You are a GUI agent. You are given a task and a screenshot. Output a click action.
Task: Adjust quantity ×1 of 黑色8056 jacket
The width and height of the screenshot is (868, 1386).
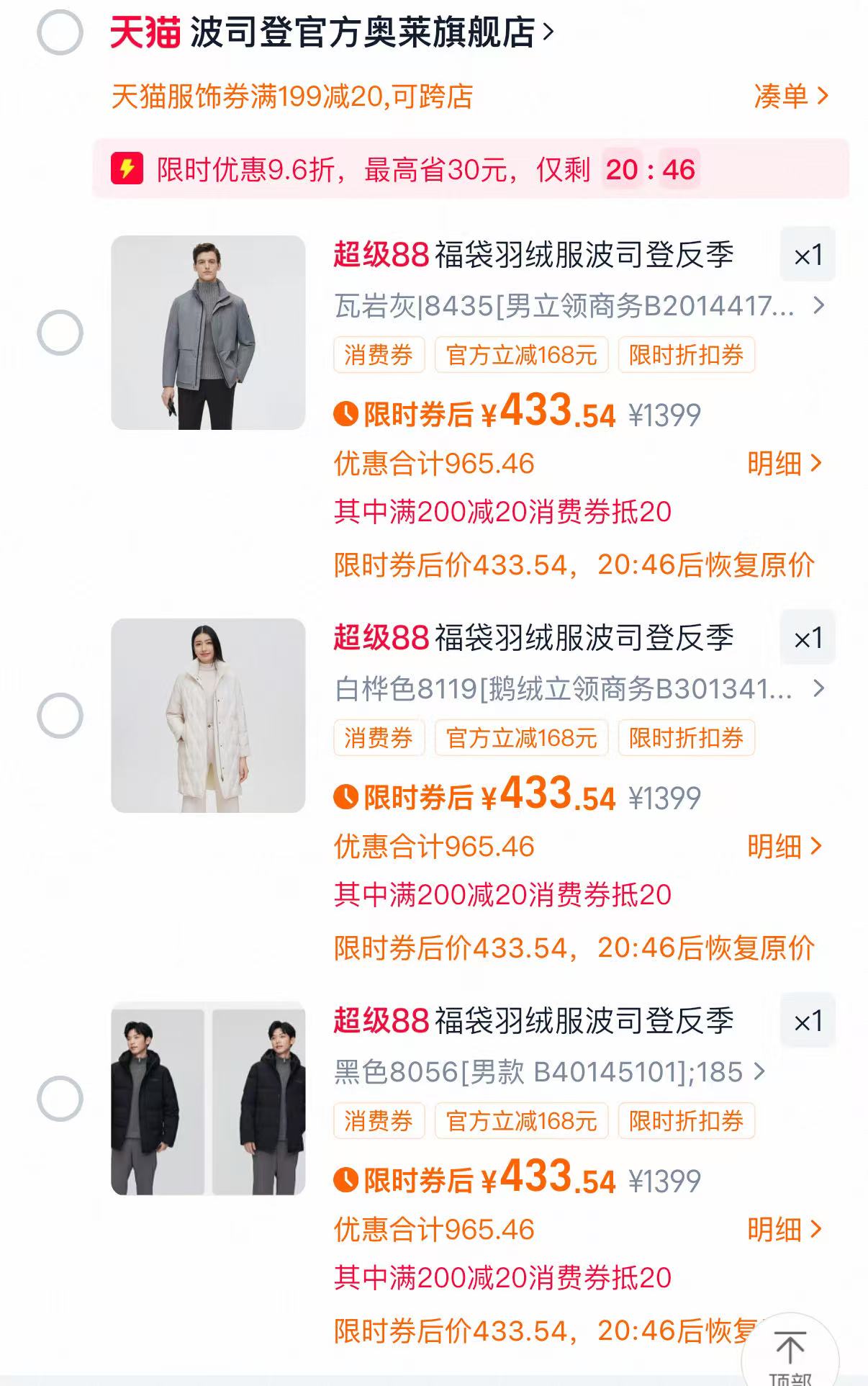(808, 1021)
